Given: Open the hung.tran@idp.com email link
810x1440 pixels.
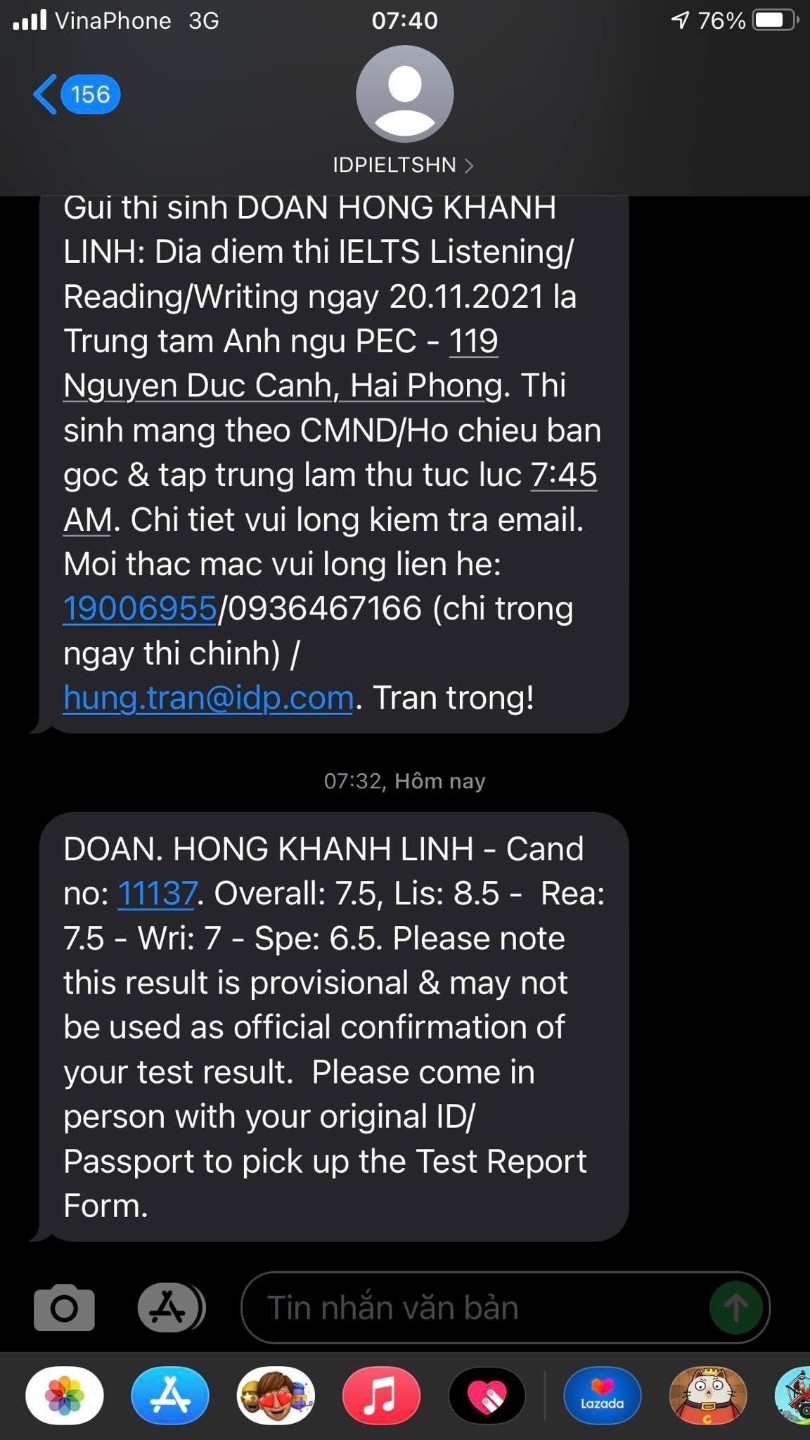Looking at the screenshot, I should 208,697.
